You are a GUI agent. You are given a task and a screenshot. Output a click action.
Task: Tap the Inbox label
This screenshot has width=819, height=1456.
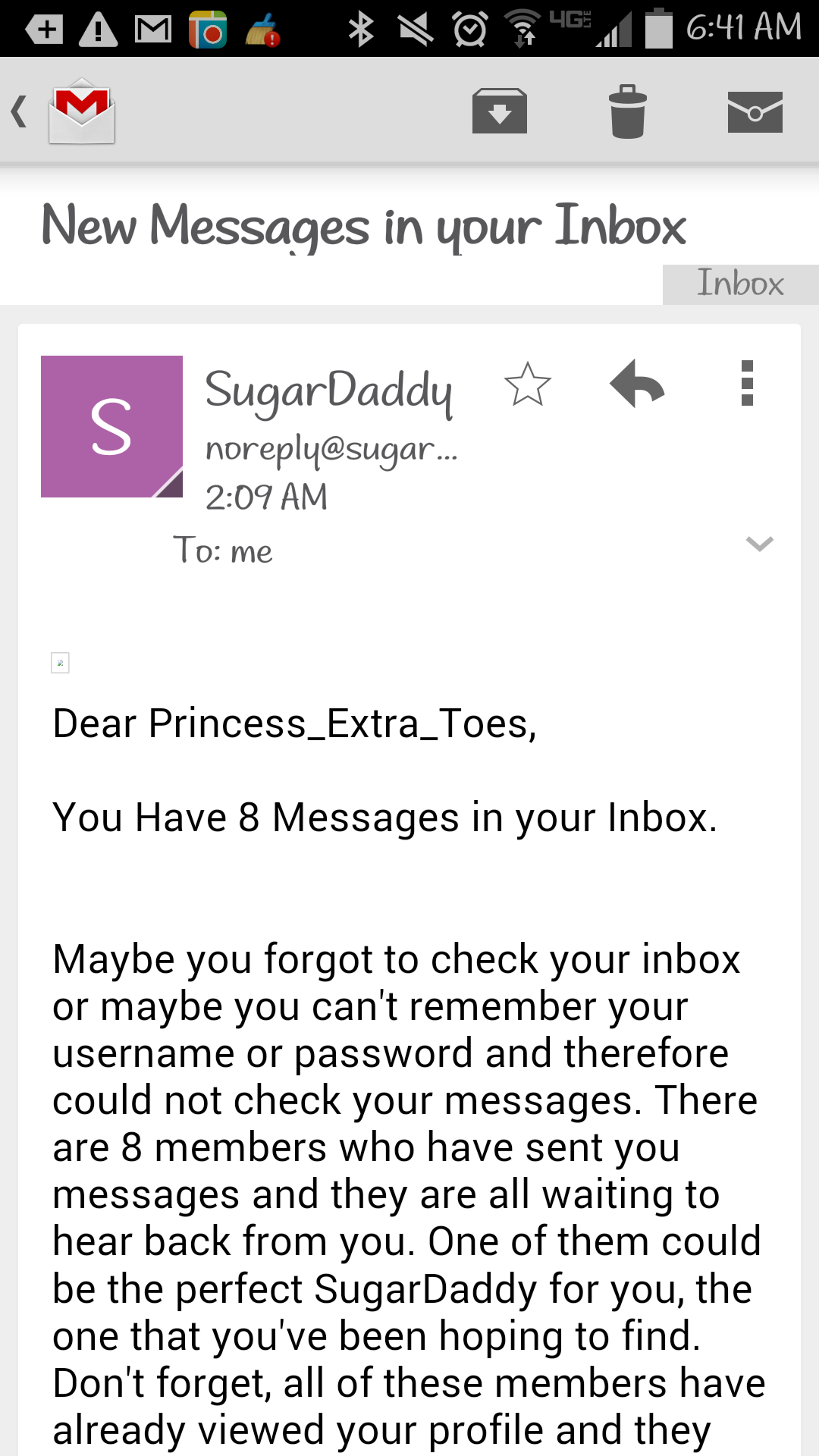coord(739,284)
